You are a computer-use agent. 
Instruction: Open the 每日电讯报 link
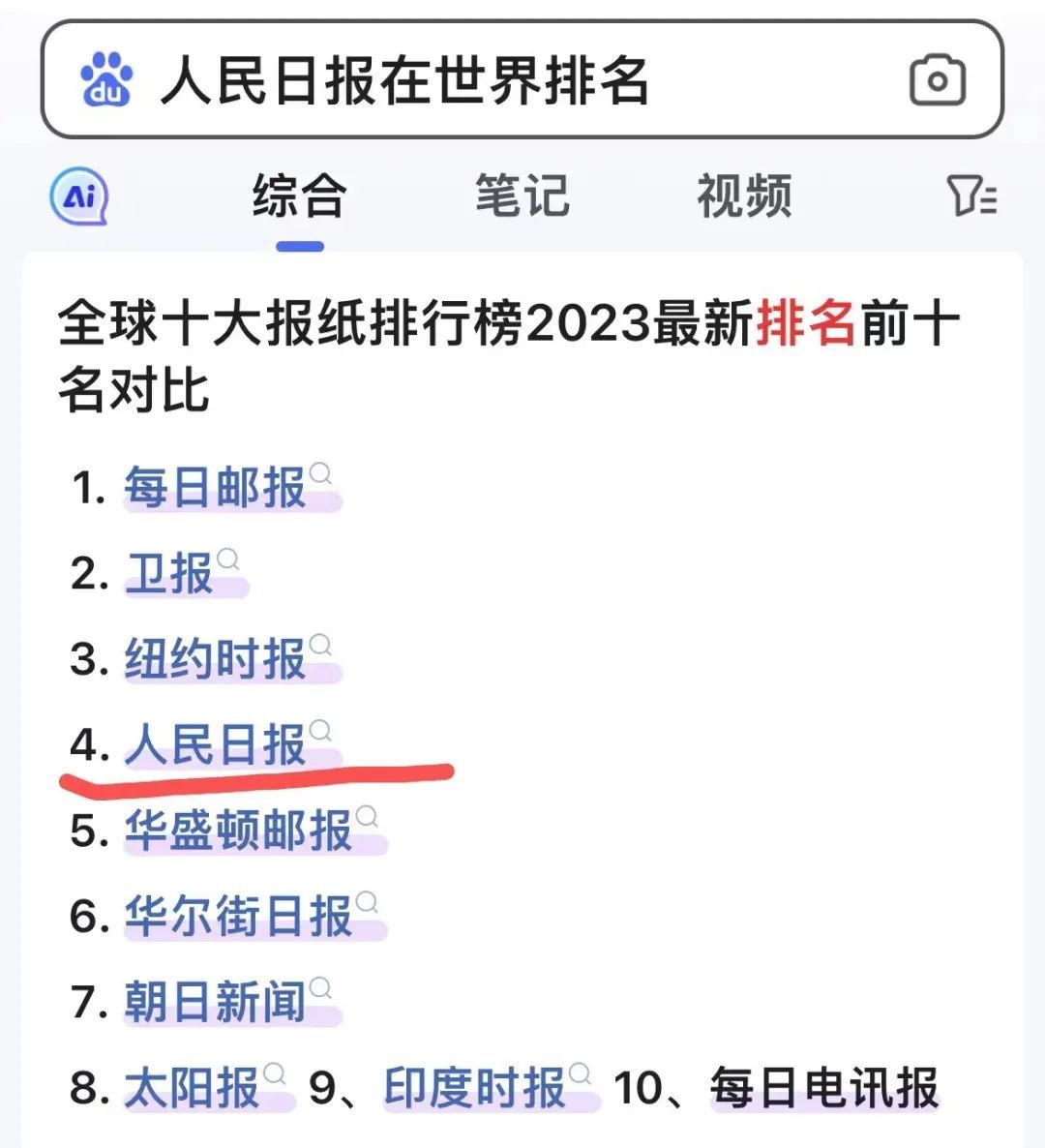pos(823,1088)
